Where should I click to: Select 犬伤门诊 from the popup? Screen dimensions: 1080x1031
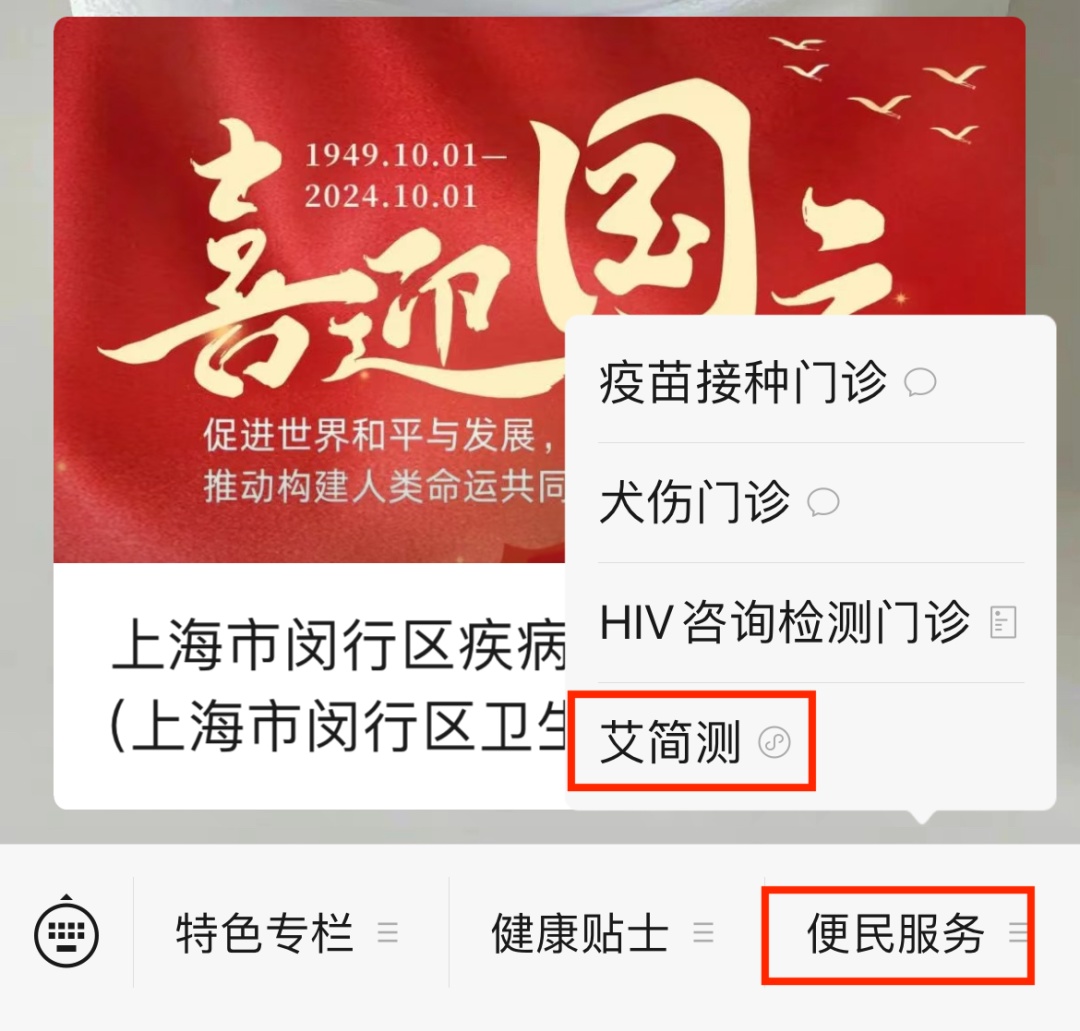tap(718, 502)
